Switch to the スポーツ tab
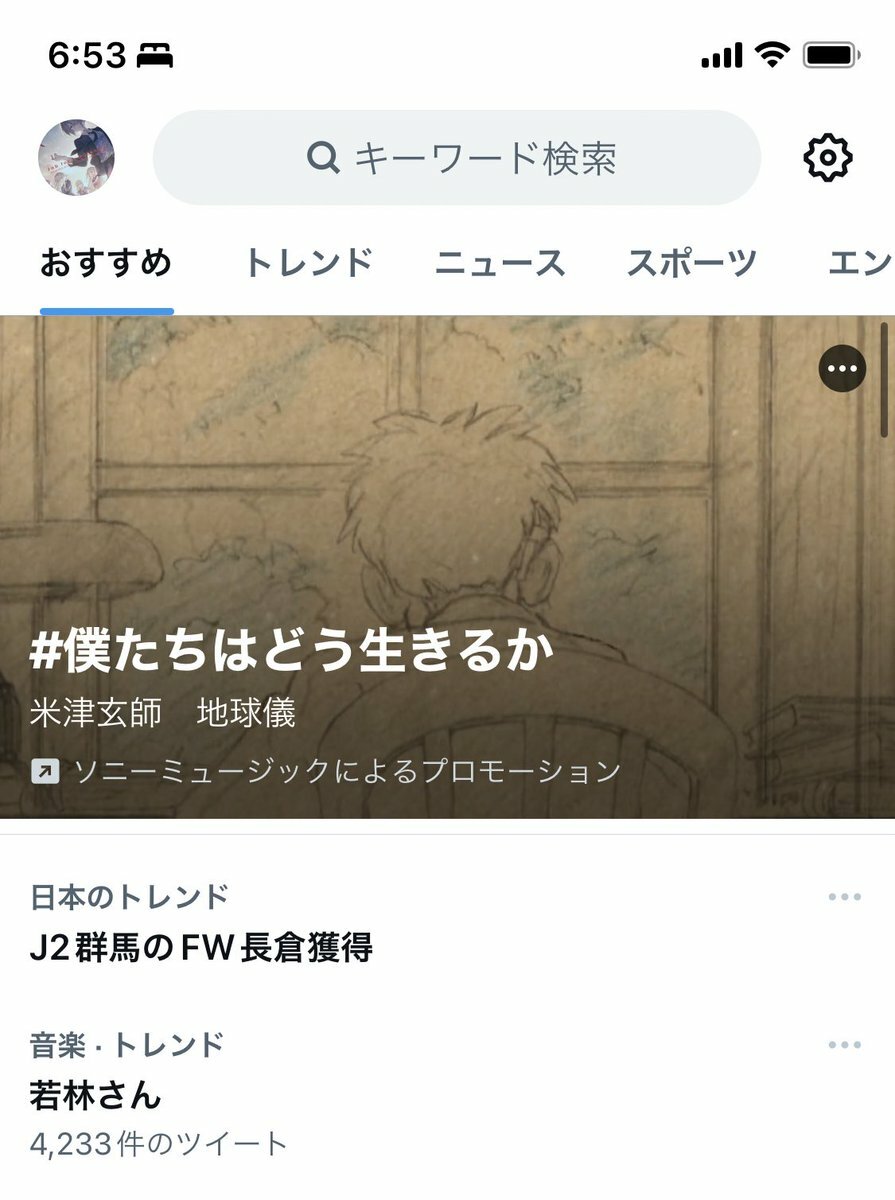This screenshot has height=1200, width=895. coord(692,264)
